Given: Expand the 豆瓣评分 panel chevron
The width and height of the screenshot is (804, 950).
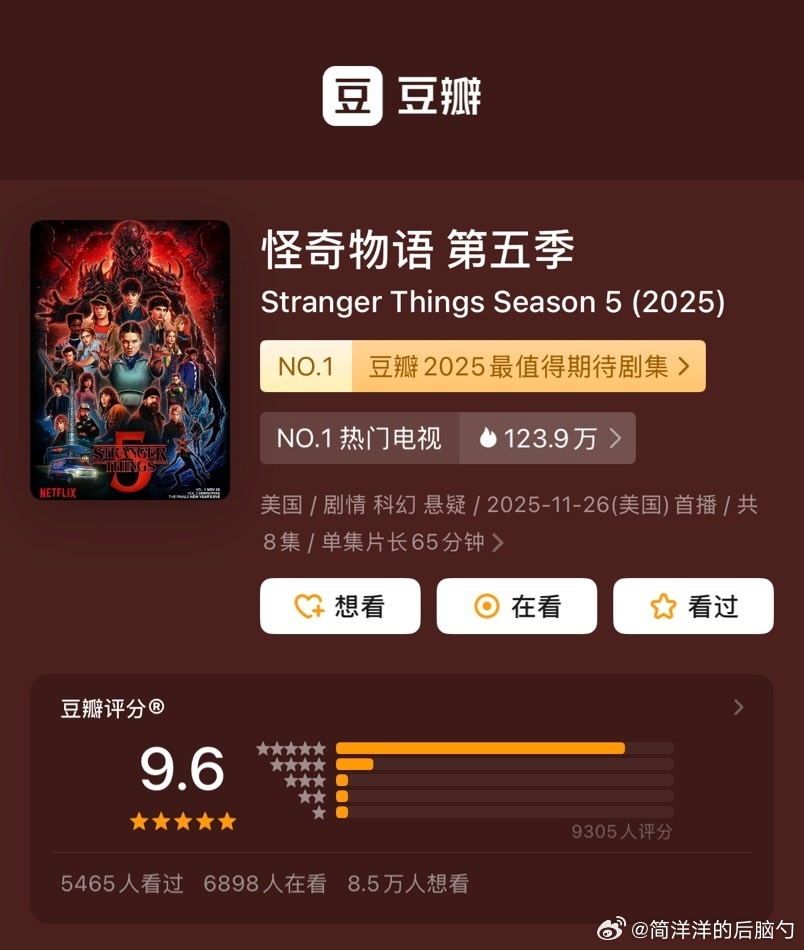Looking at the screenshot, I should [x=738, y=707].
